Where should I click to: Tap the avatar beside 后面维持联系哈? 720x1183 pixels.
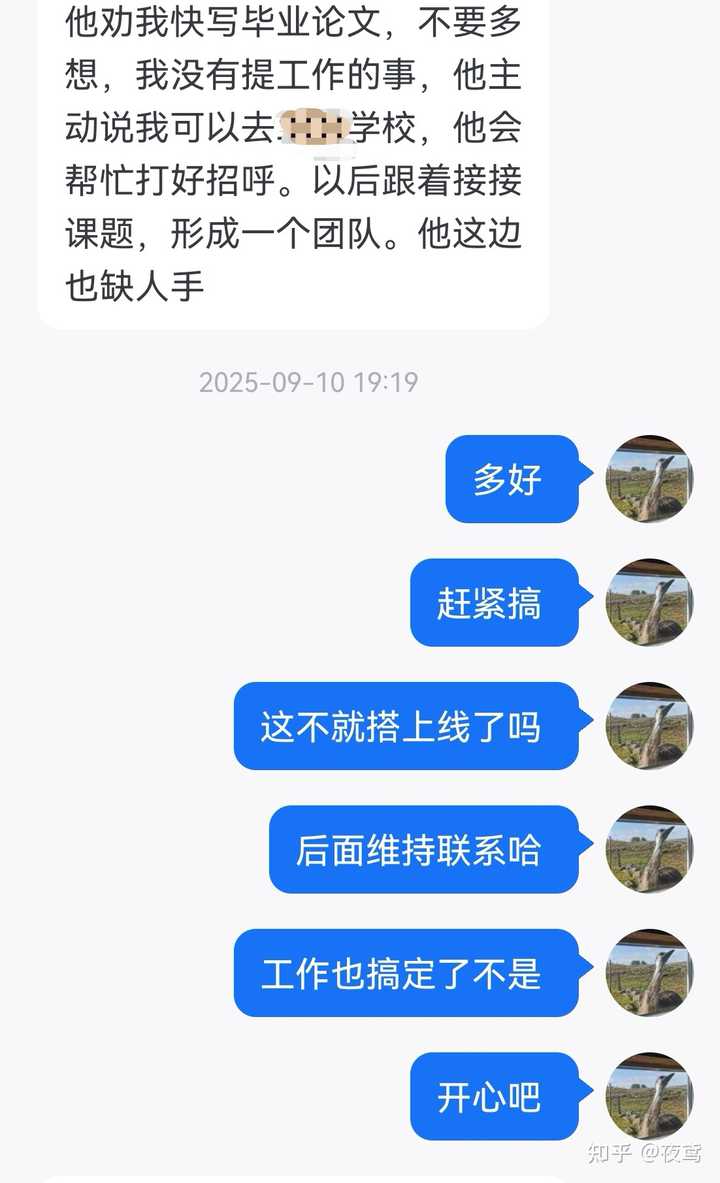point(649,849)
